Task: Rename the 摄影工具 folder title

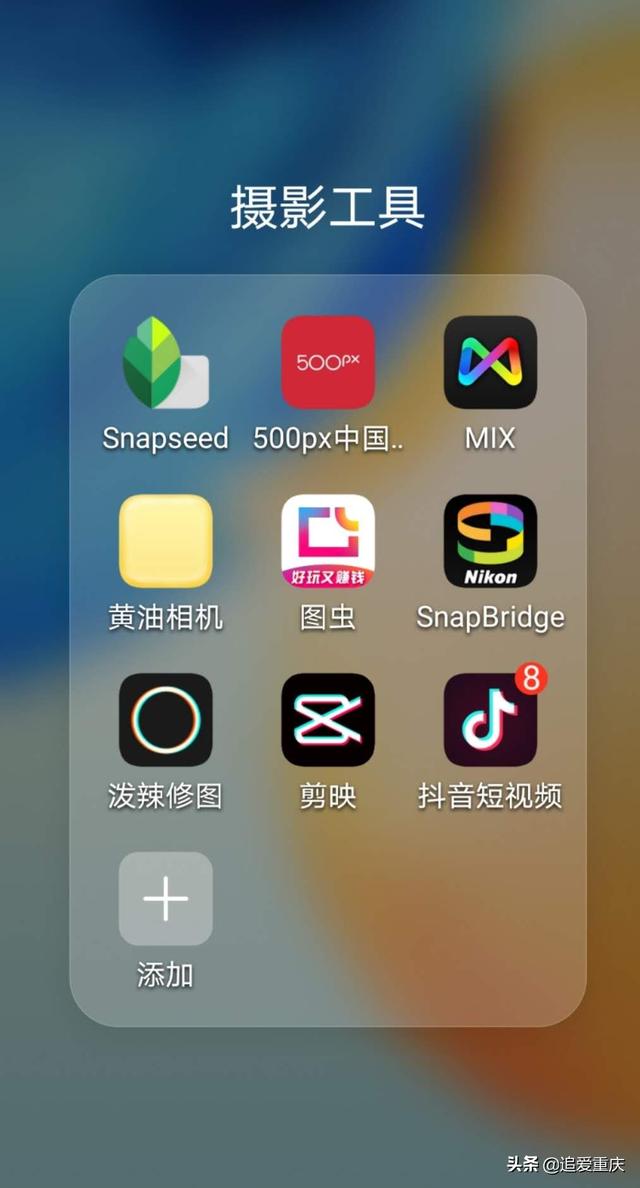Action: click(327, 206)
